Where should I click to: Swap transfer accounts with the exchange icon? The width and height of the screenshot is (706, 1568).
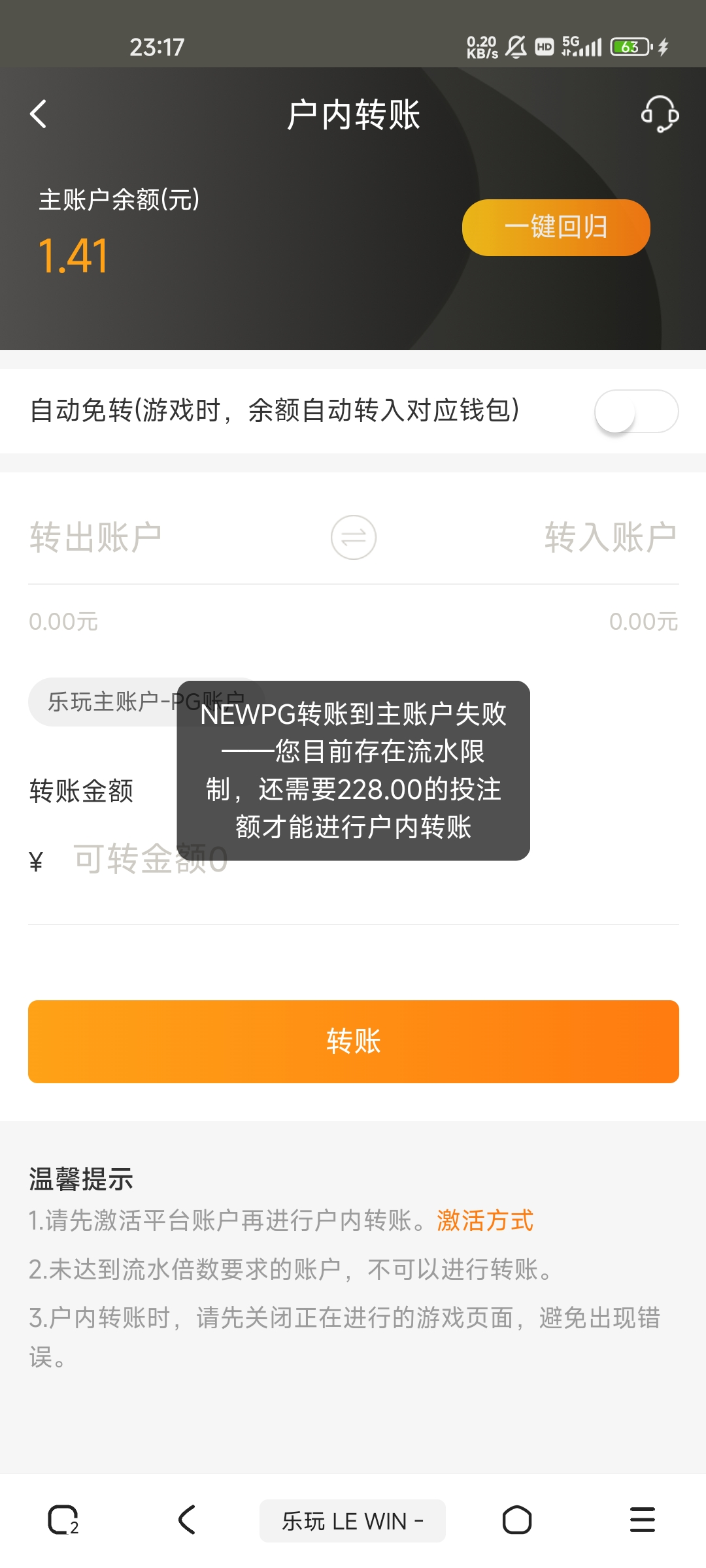(353, 538)
